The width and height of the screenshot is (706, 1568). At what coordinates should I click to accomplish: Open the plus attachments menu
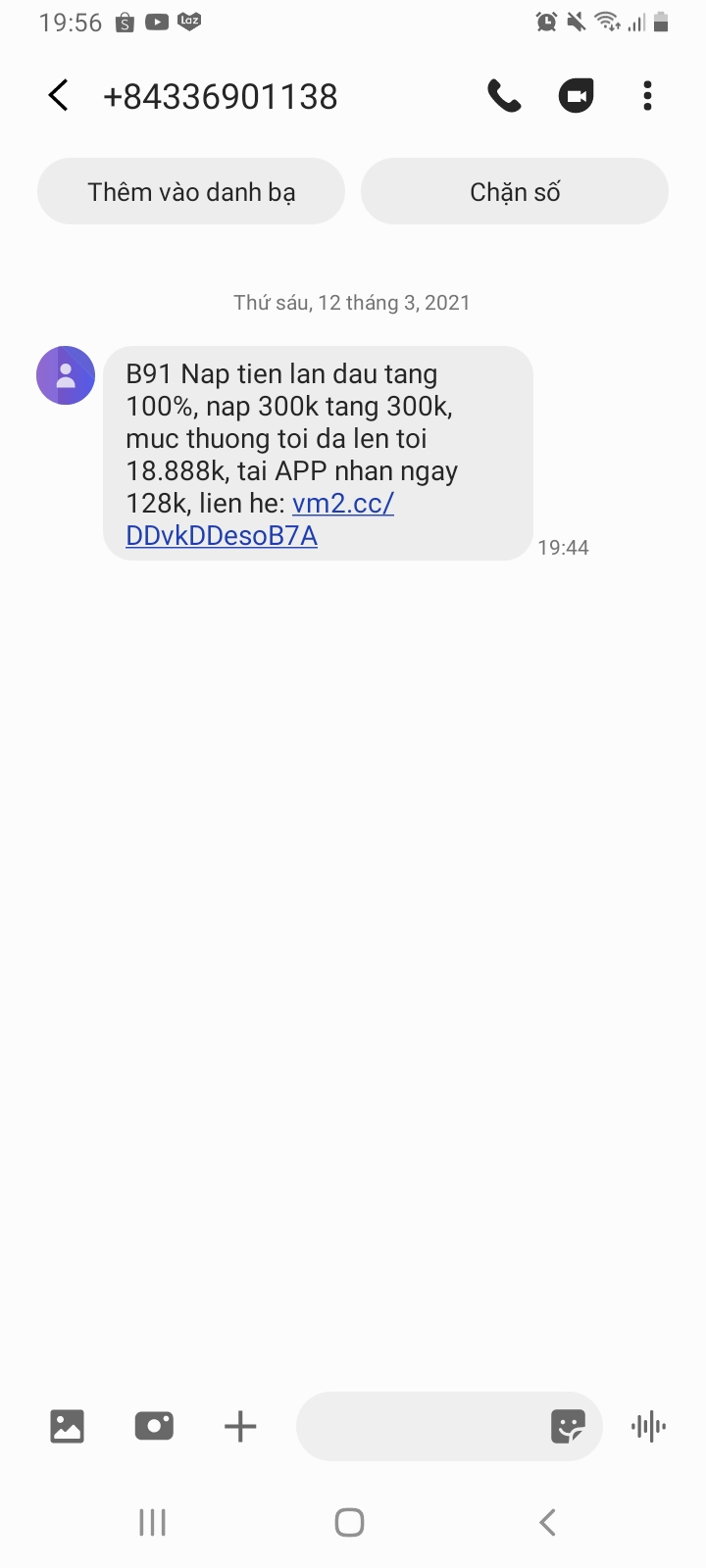[240, 1426]
